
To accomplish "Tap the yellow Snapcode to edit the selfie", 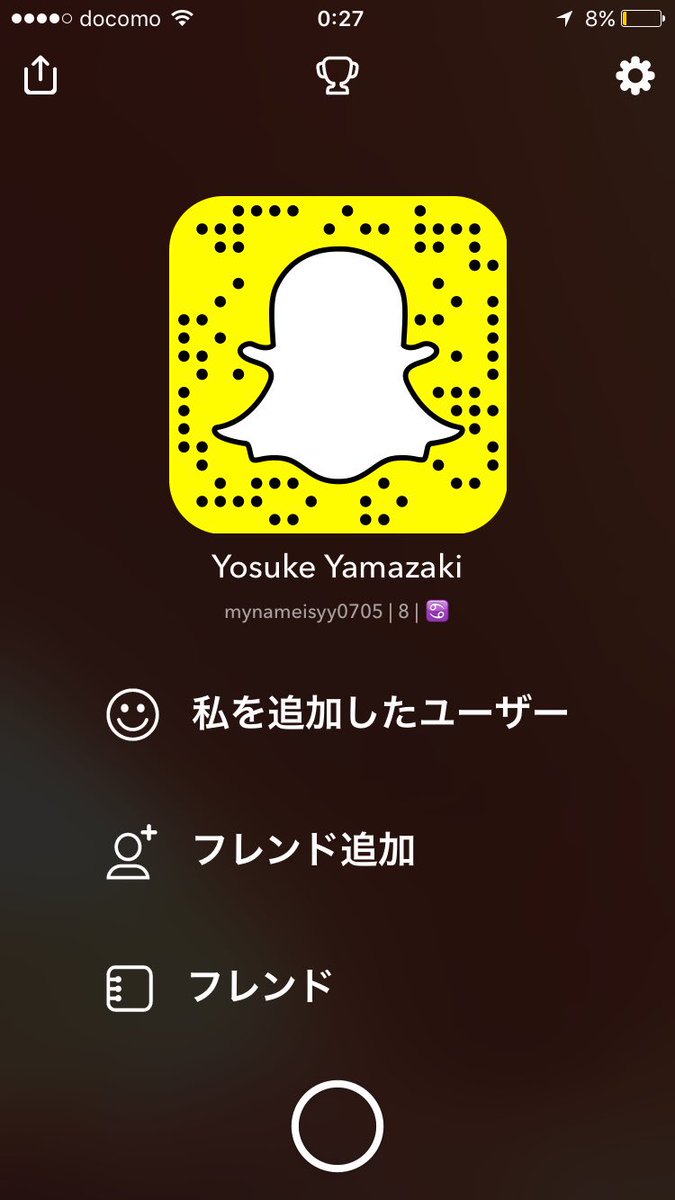I will click(x=337, y=365).
